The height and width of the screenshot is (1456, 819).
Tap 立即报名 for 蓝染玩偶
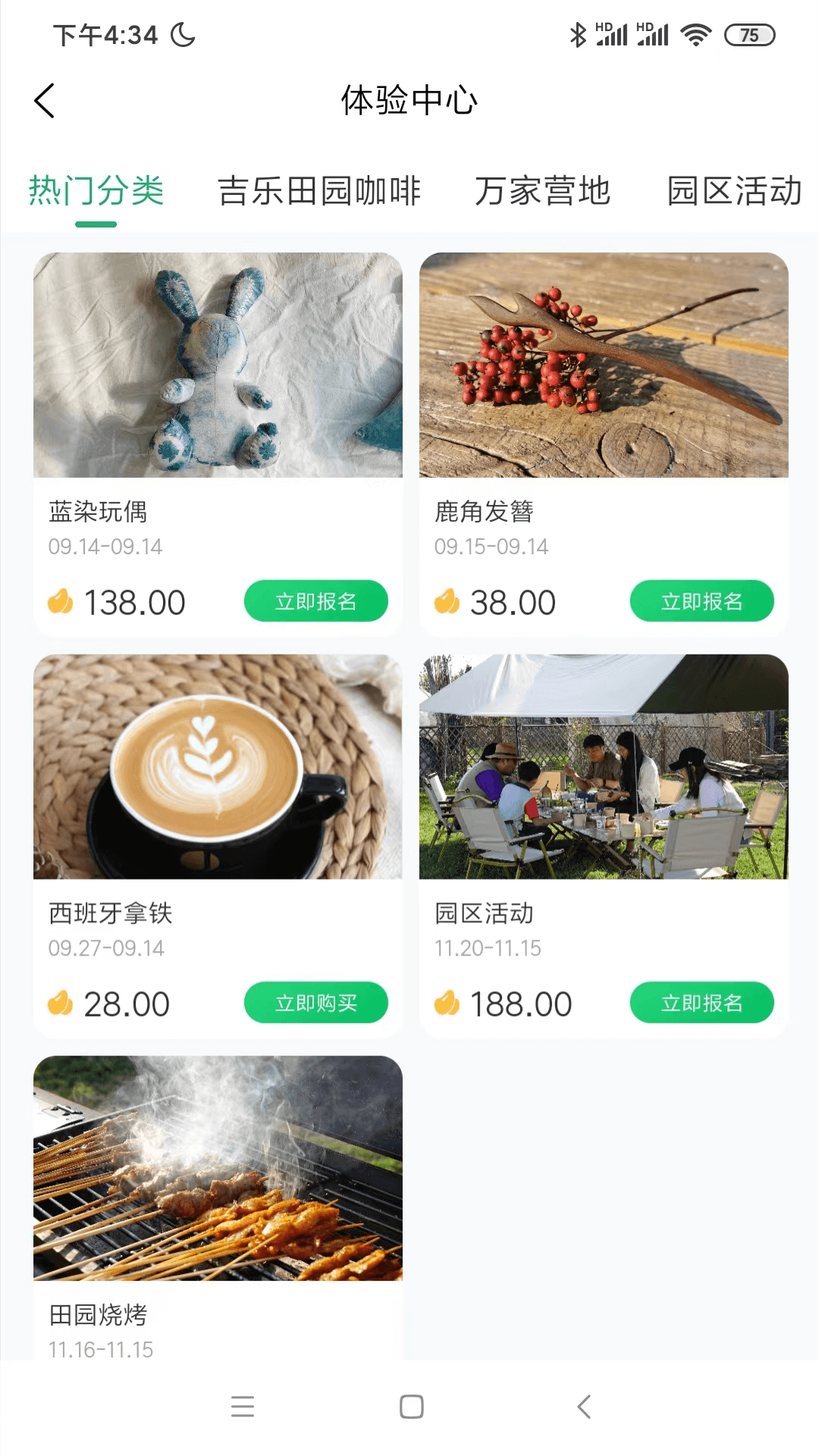(315, 601)
